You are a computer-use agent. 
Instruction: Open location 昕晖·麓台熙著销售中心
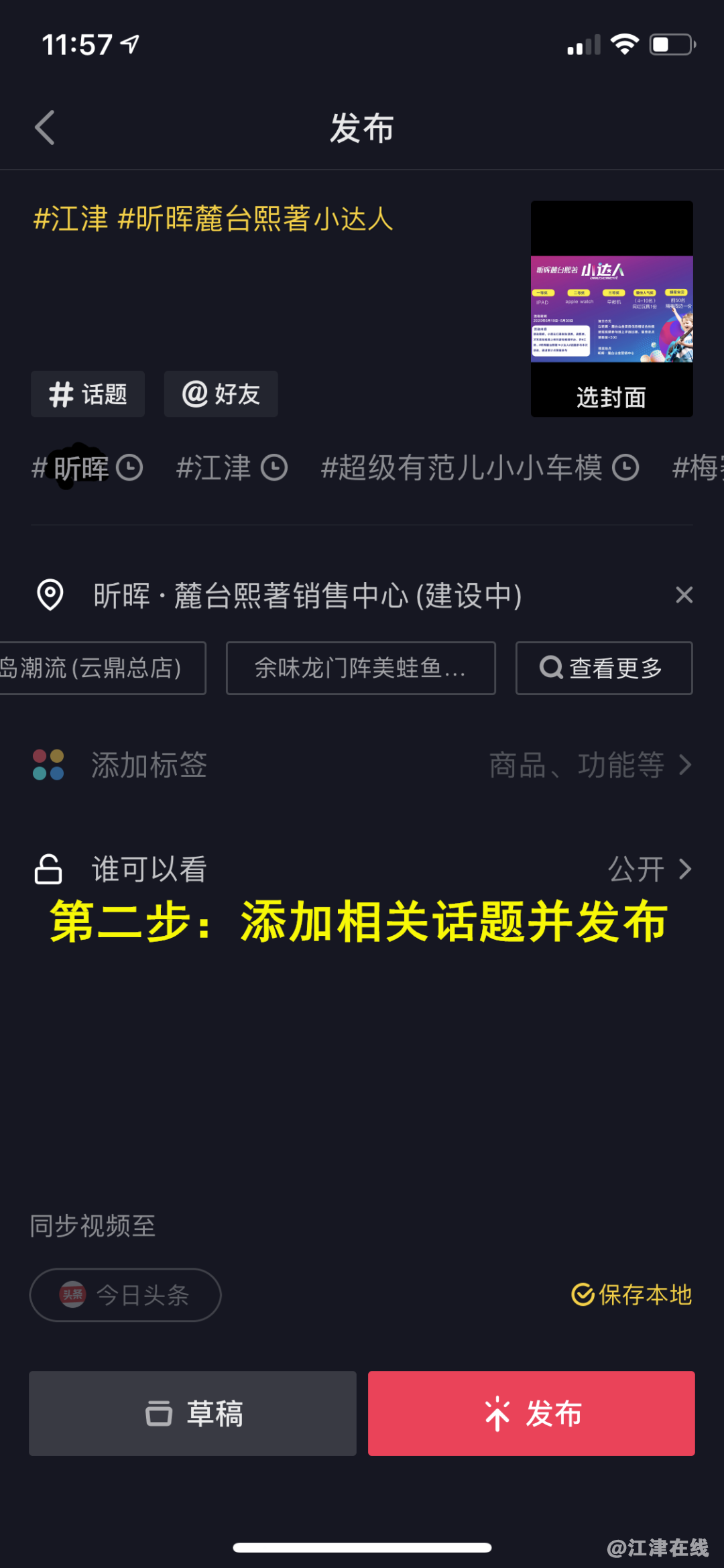click(307, 595)
